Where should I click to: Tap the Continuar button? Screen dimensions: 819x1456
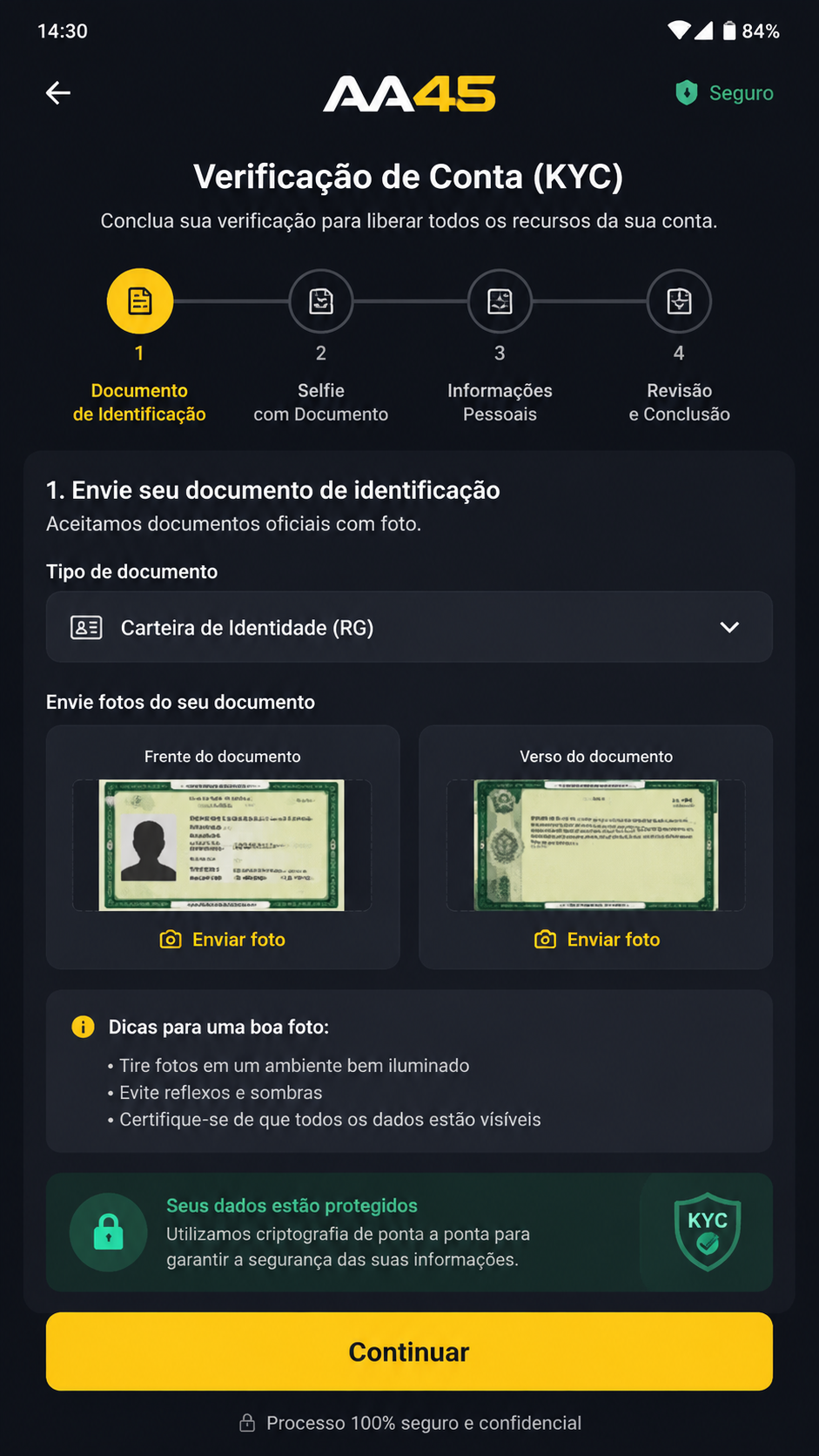(x=409, y=1352)
